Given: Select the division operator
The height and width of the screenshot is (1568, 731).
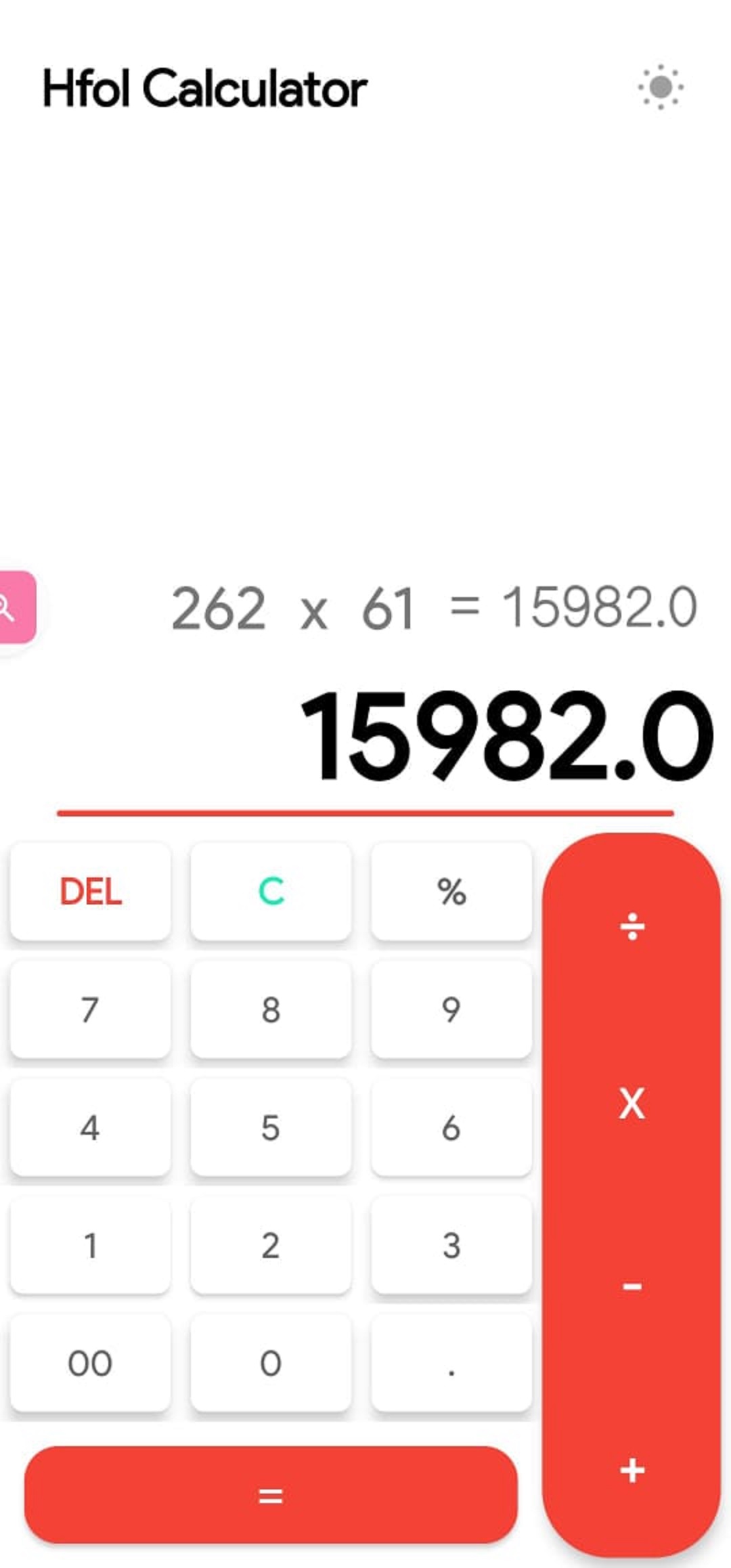Looking at the screenshot, I should [x=632, y=926].
